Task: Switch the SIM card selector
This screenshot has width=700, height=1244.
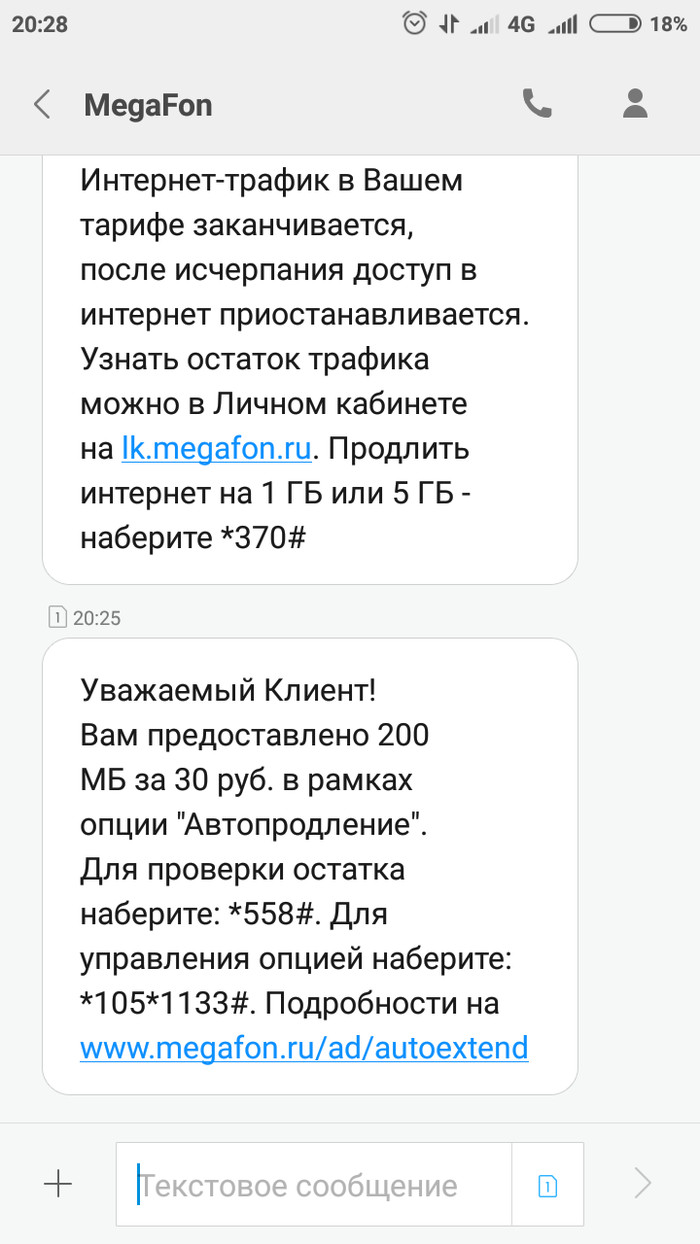Action: coord(547,1186)
